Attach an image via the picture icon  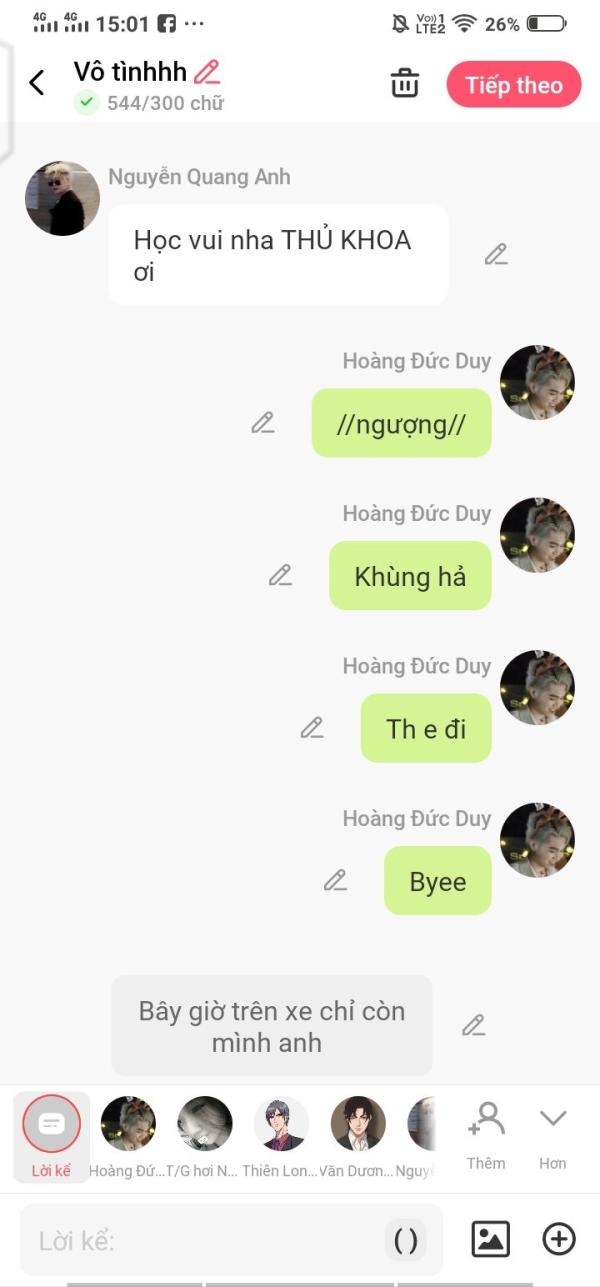tap(490, 1240)
